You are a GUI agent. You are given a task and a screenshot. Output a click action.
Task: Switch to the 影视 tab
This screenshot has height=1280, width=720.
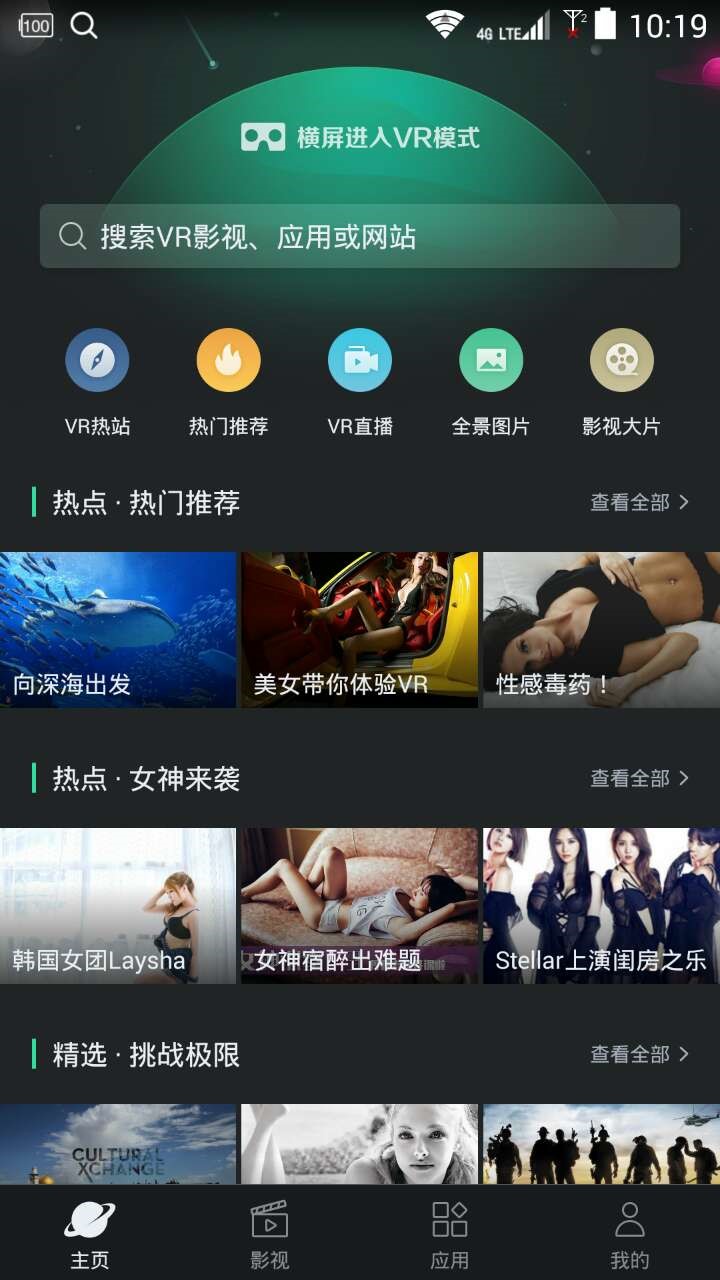[270, 1234]
